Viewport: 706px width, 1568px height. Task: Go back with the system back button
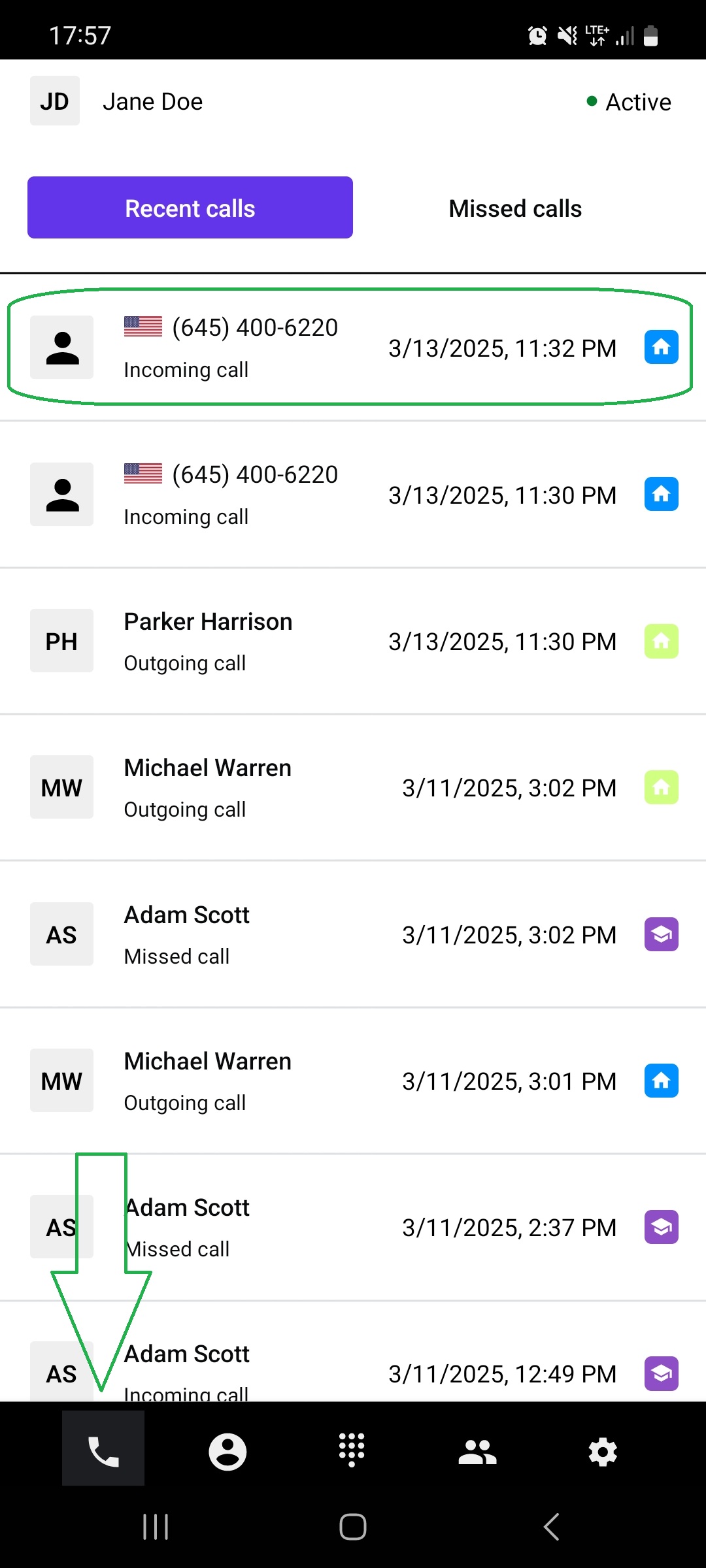tap(551, 1527)
